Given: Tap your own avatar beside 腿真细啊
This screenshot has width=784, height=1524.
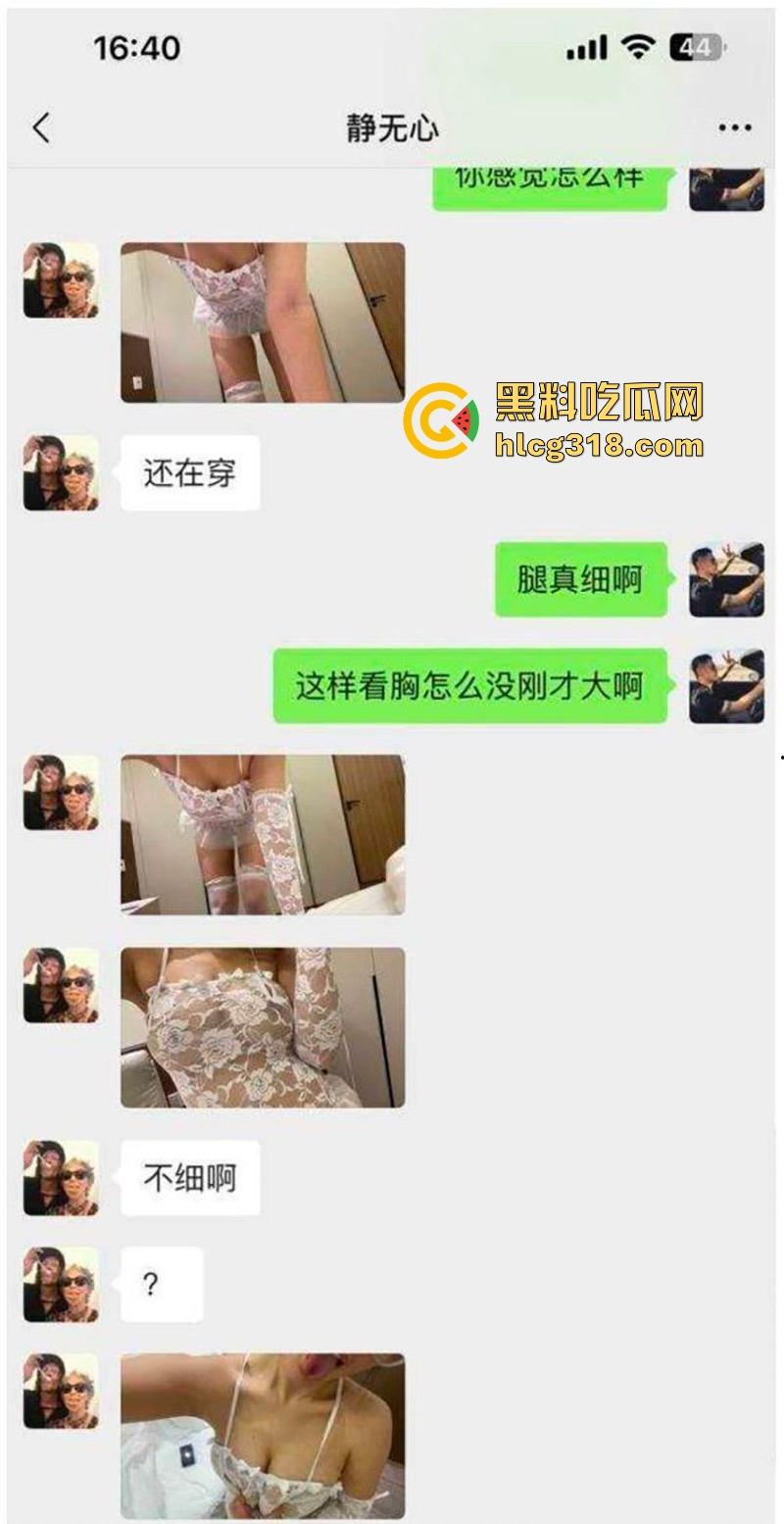Looking at the screenshot, I should 726,580.
